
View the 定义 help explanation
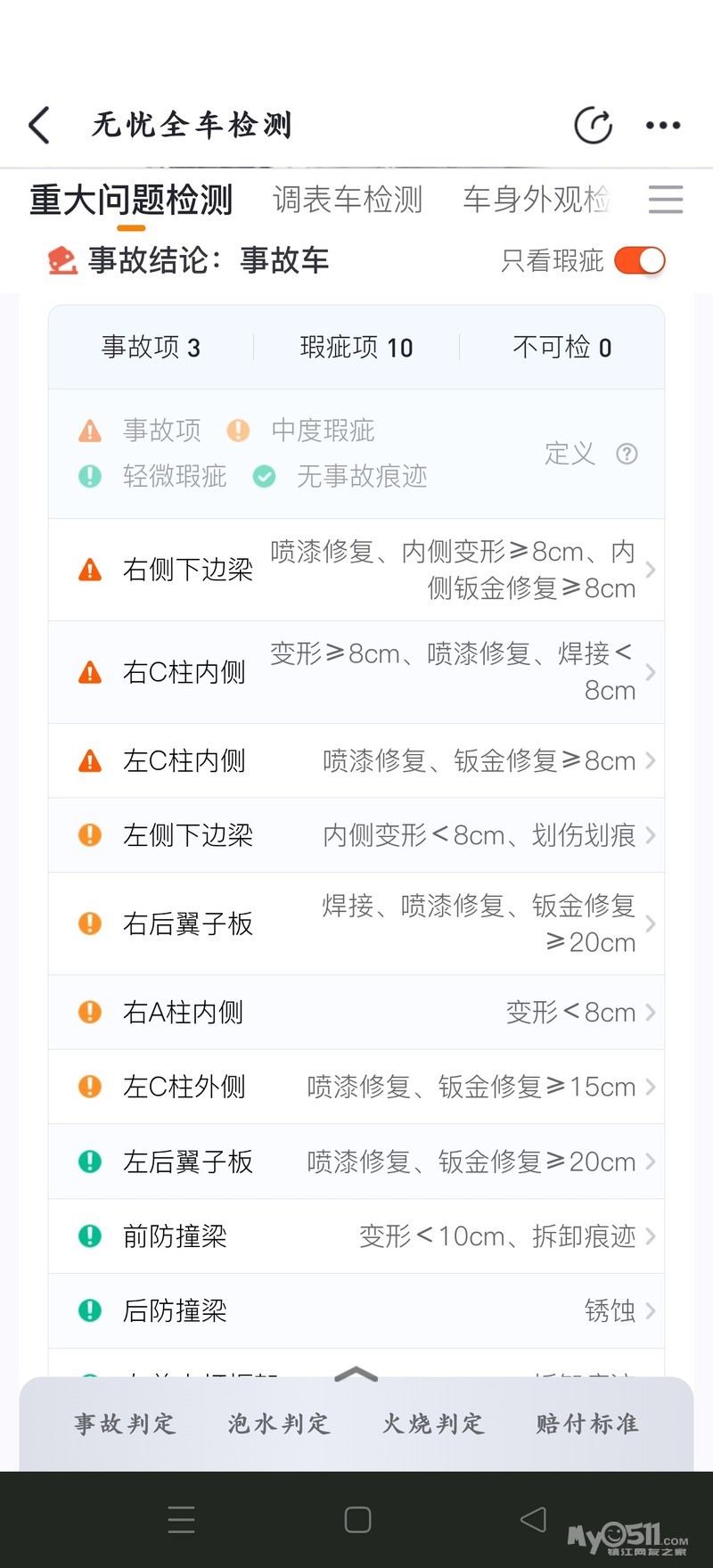point(590,454)
